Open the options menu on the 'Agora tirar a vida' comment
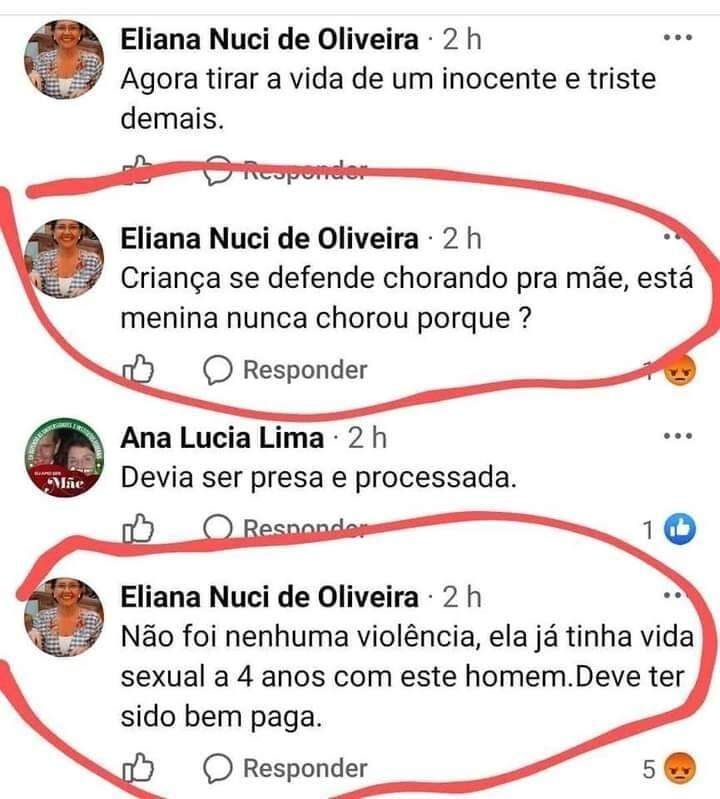The height and width of the screenshot is (799, 720). pos(678,38)
